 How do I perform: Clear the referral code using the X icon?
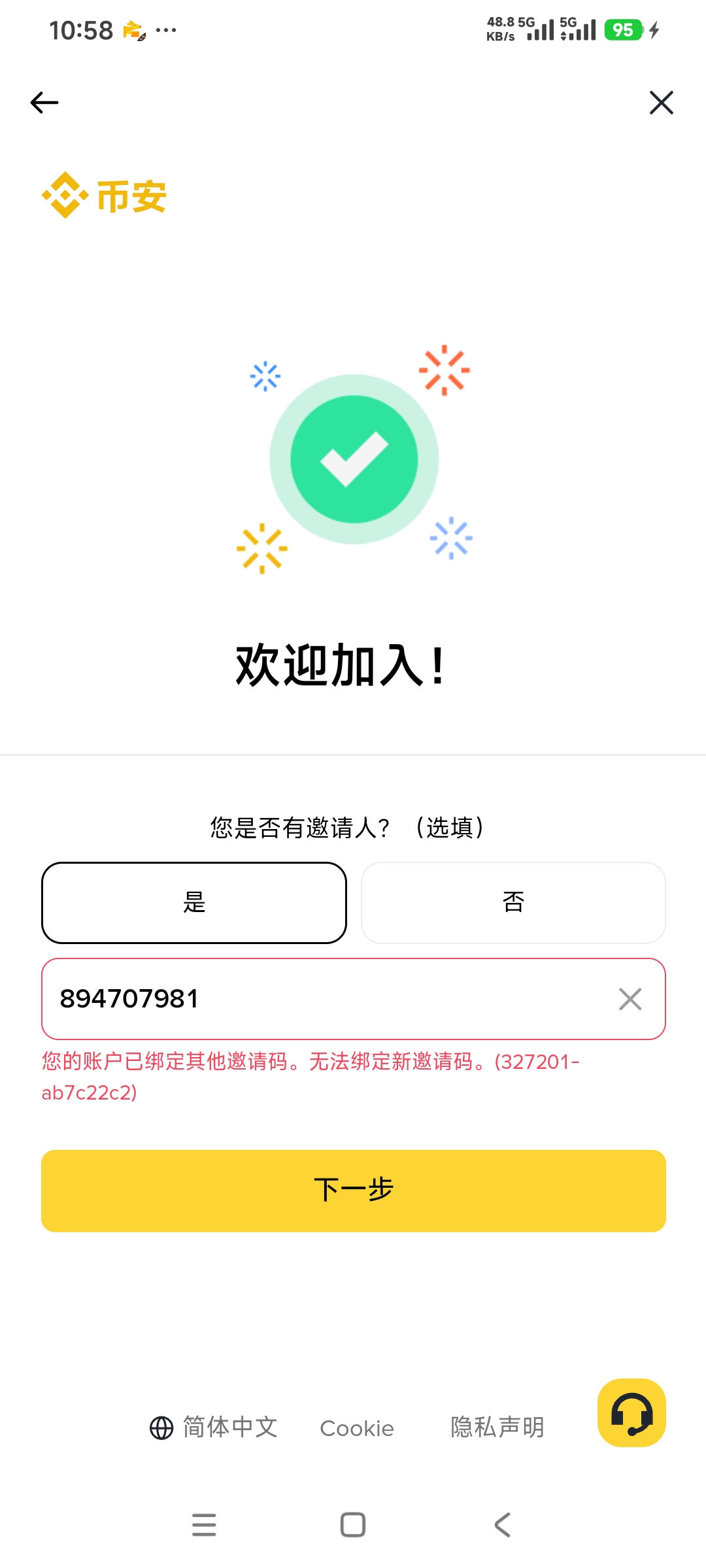click(x=630, y=999)
